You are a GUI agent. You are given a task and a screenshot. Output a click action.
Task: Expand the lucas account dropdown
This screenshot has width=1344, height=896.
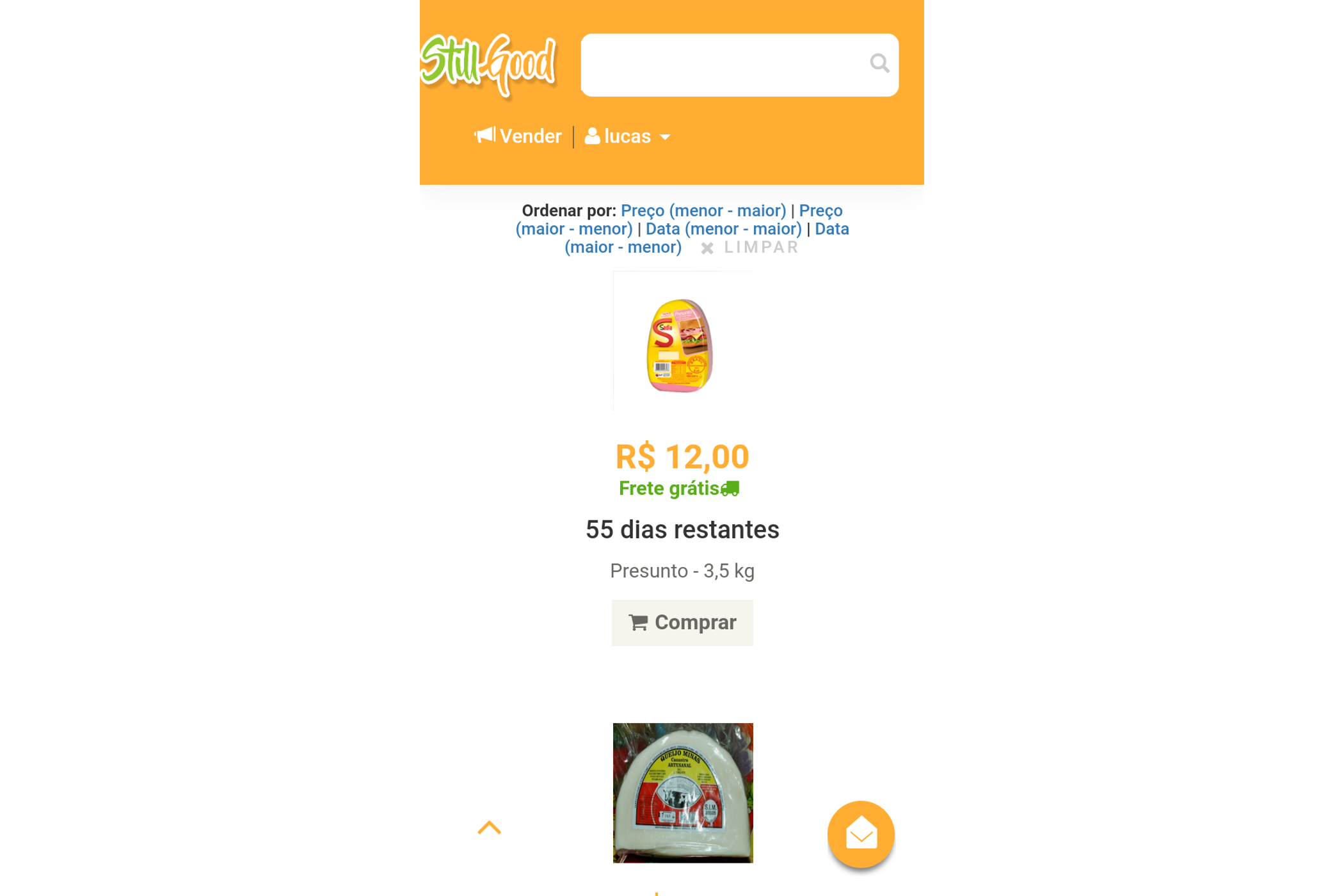tap(627, 136)
